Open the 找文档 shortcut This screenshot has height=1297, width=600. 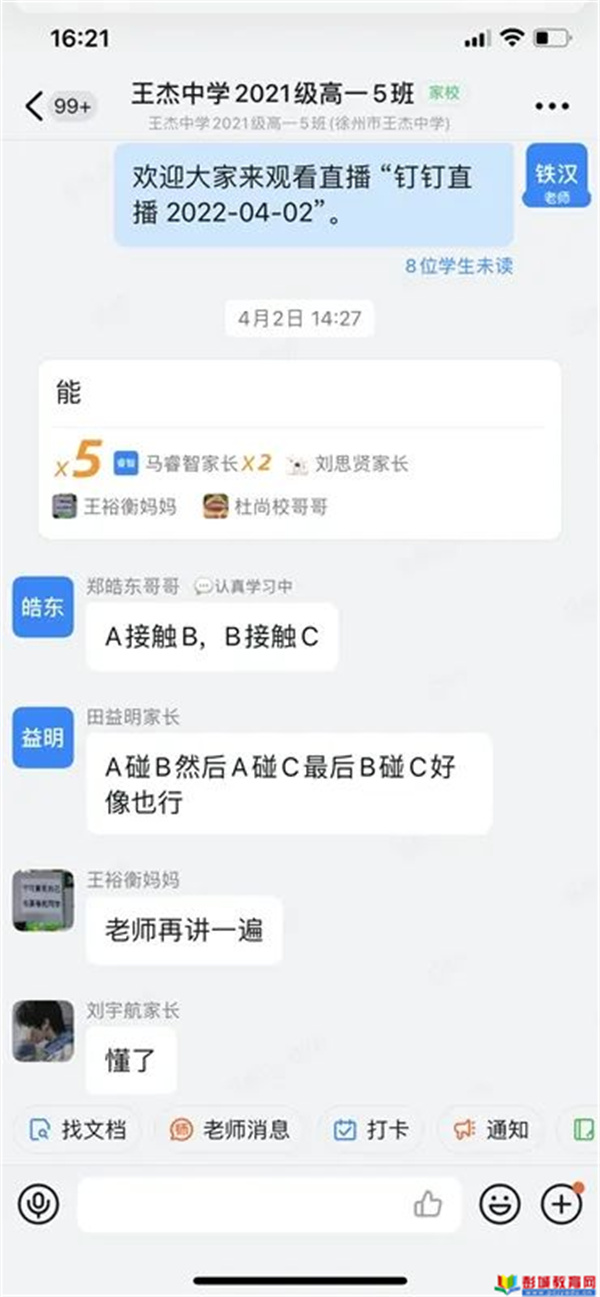(x=80, y=1130)
